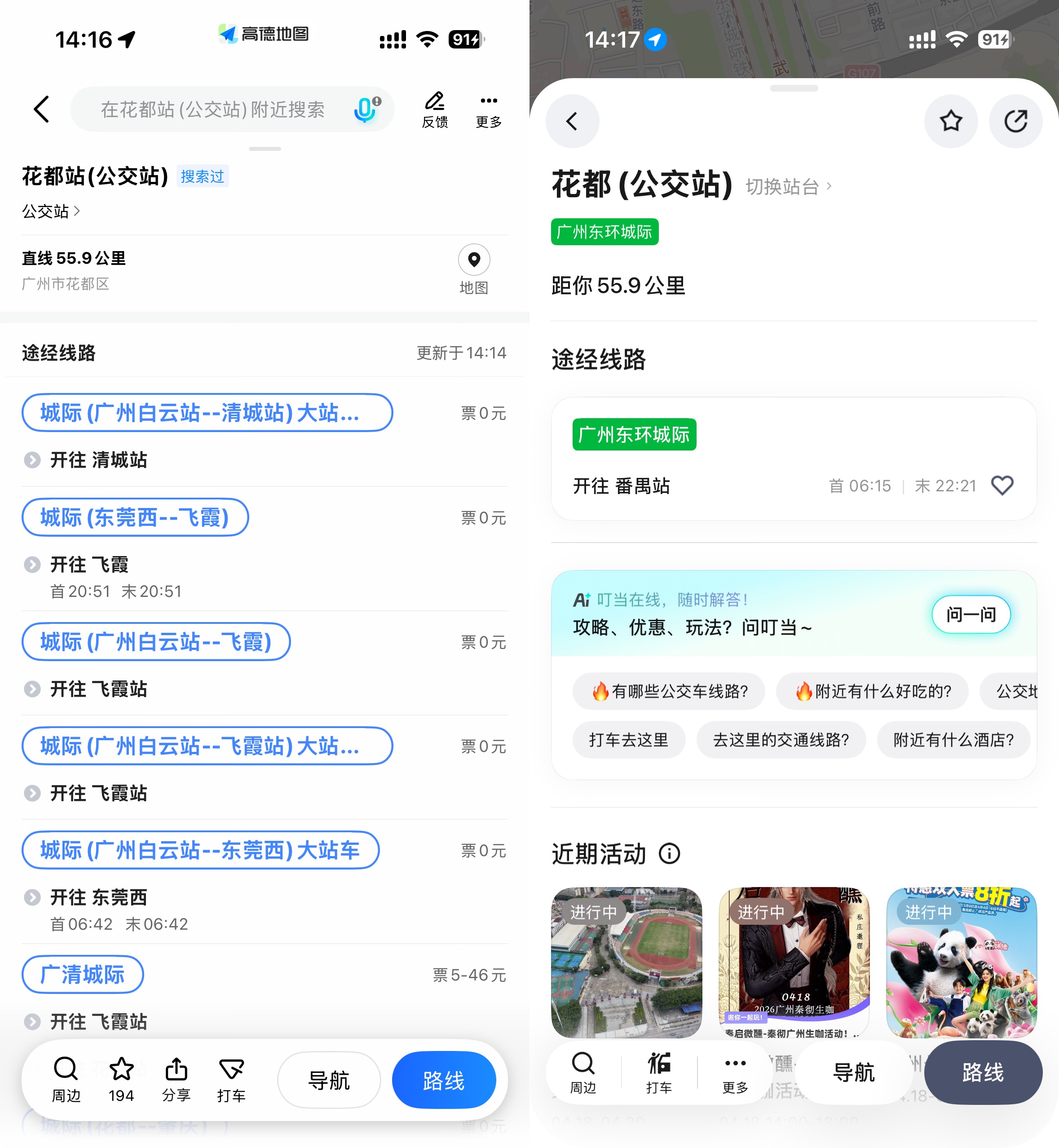Tap the 问一问 button
The image size is (1059, 1148).
[971, 614]
